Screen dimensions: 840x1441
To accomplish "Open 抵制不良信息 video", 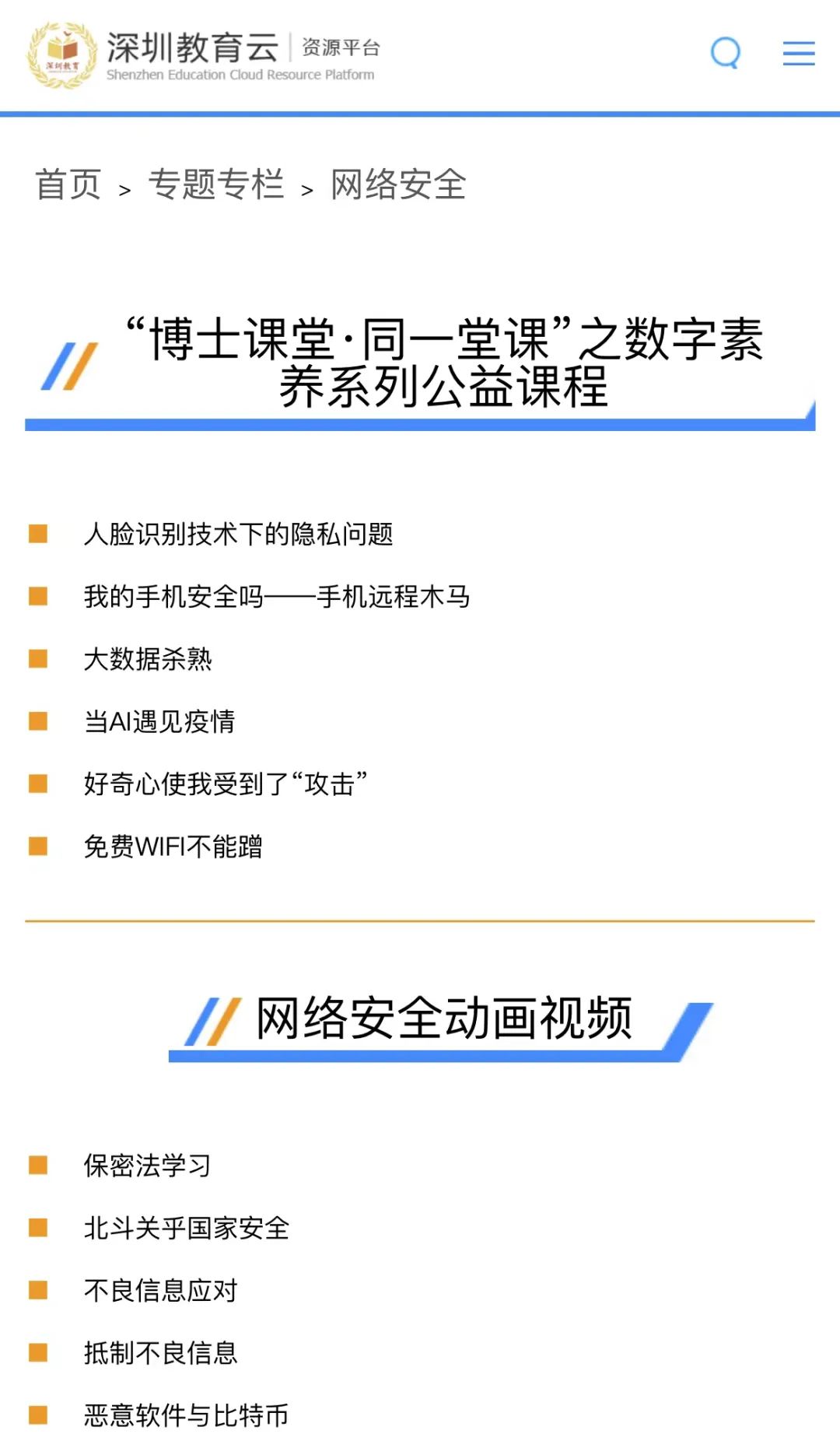I will click(x=160, y=1352).
